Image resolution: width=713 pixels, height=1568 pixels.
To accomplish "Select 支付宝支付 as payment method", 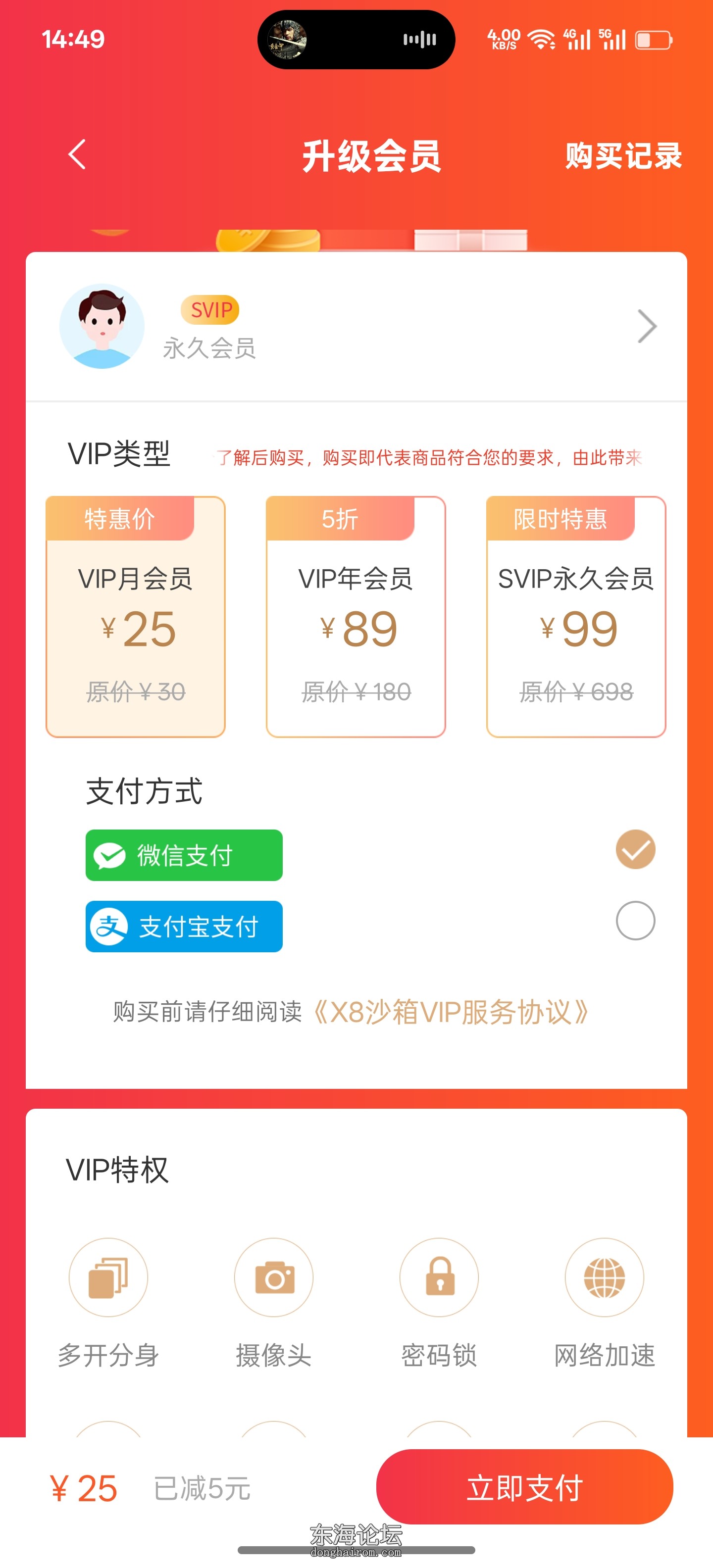I will tap(635, 920).
